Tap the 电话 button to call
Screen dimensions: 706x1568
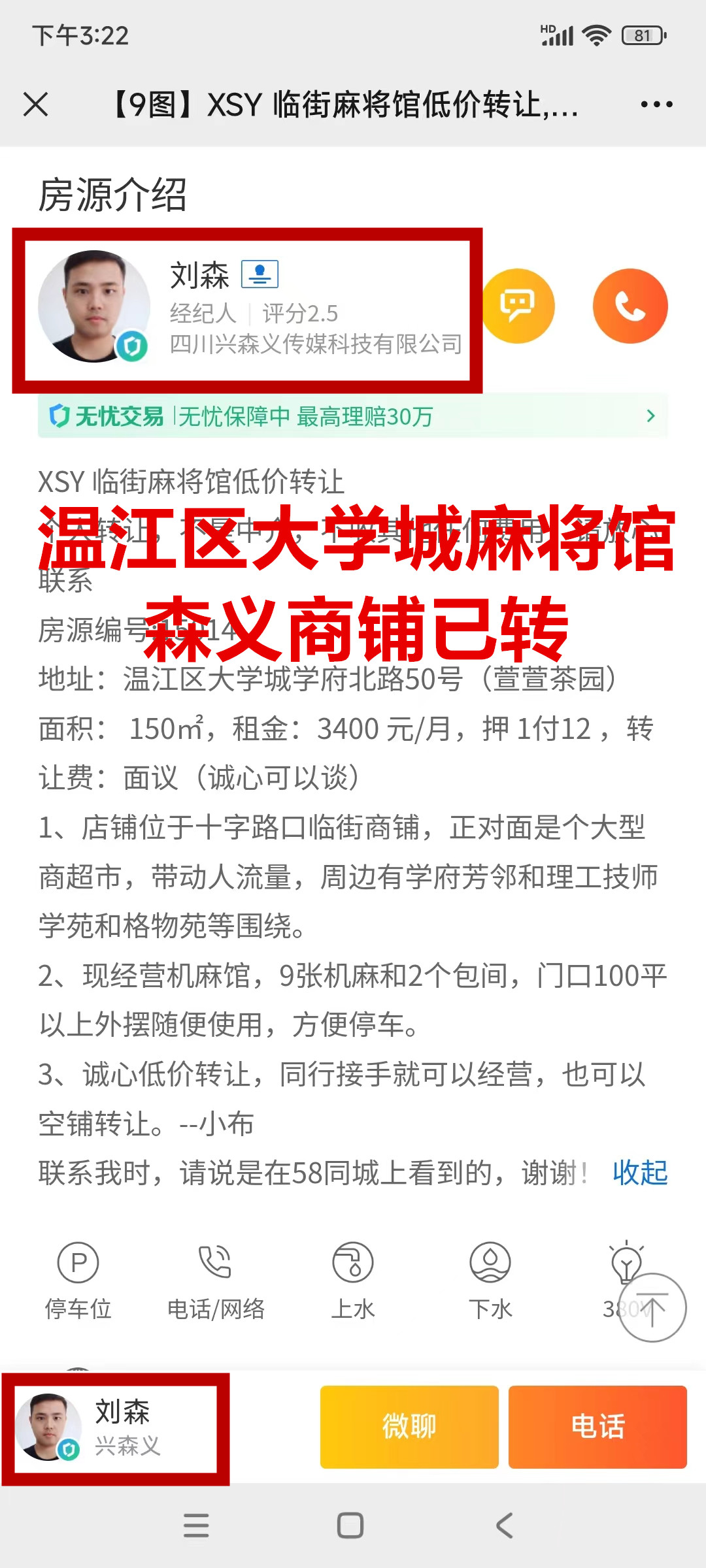597,1426
